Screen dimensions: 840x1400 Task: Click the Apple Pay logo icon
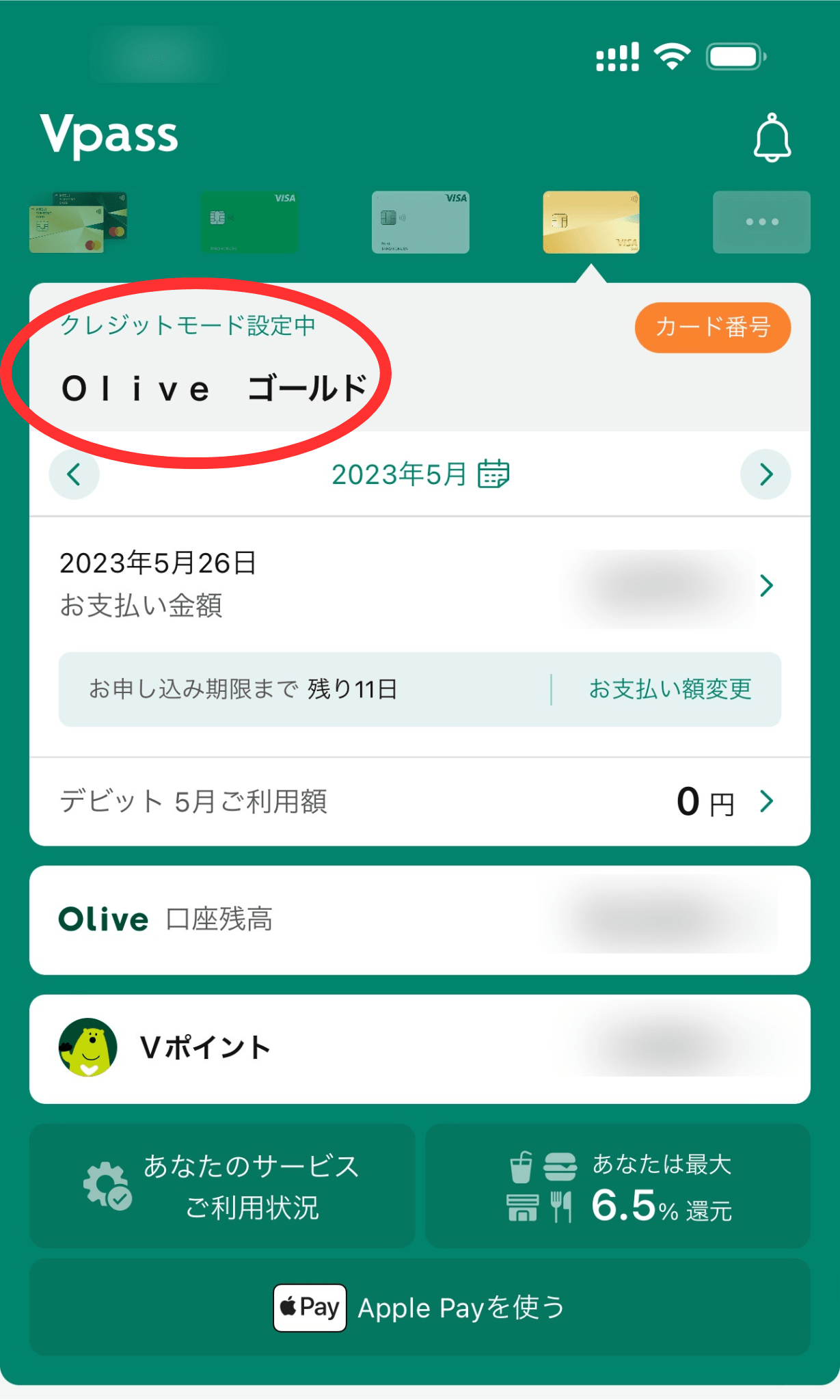click(x=309, y=1308)
